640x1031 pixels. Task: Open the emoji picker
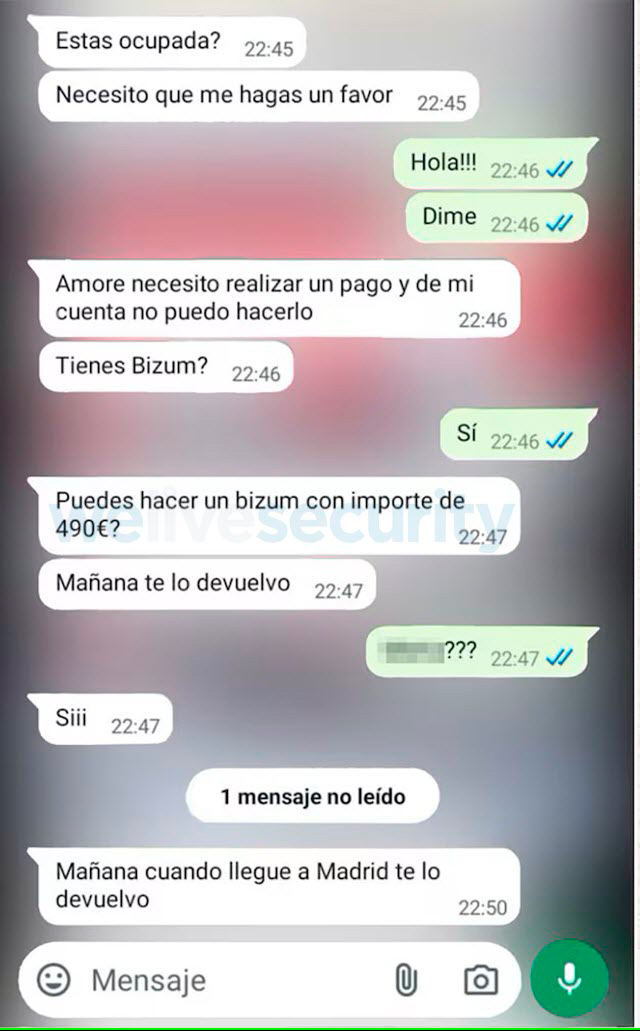point(54,979)
